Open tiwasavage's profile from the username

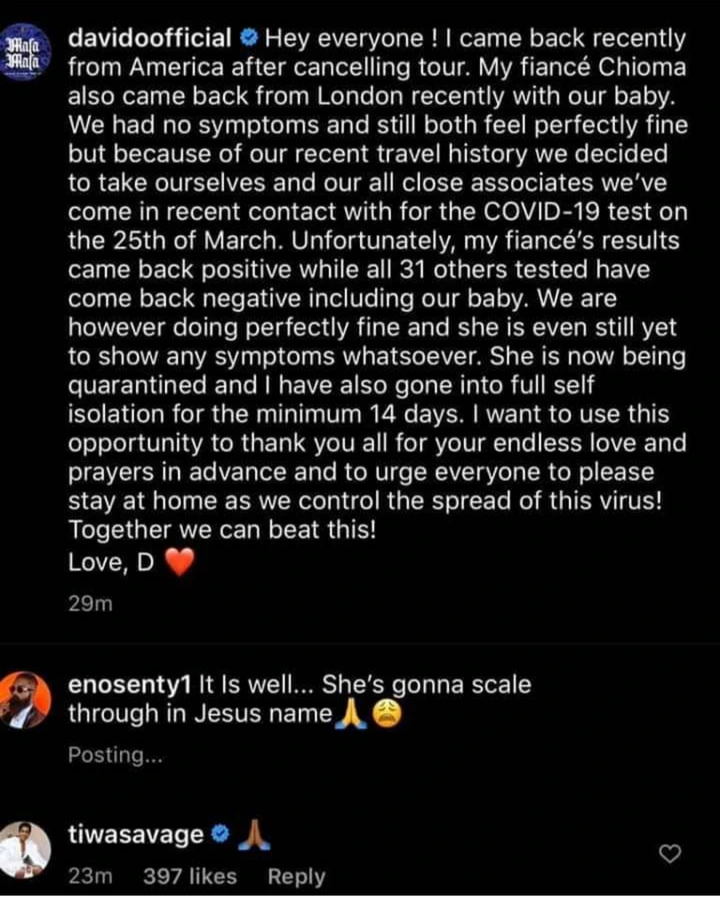tap(135, 835)
